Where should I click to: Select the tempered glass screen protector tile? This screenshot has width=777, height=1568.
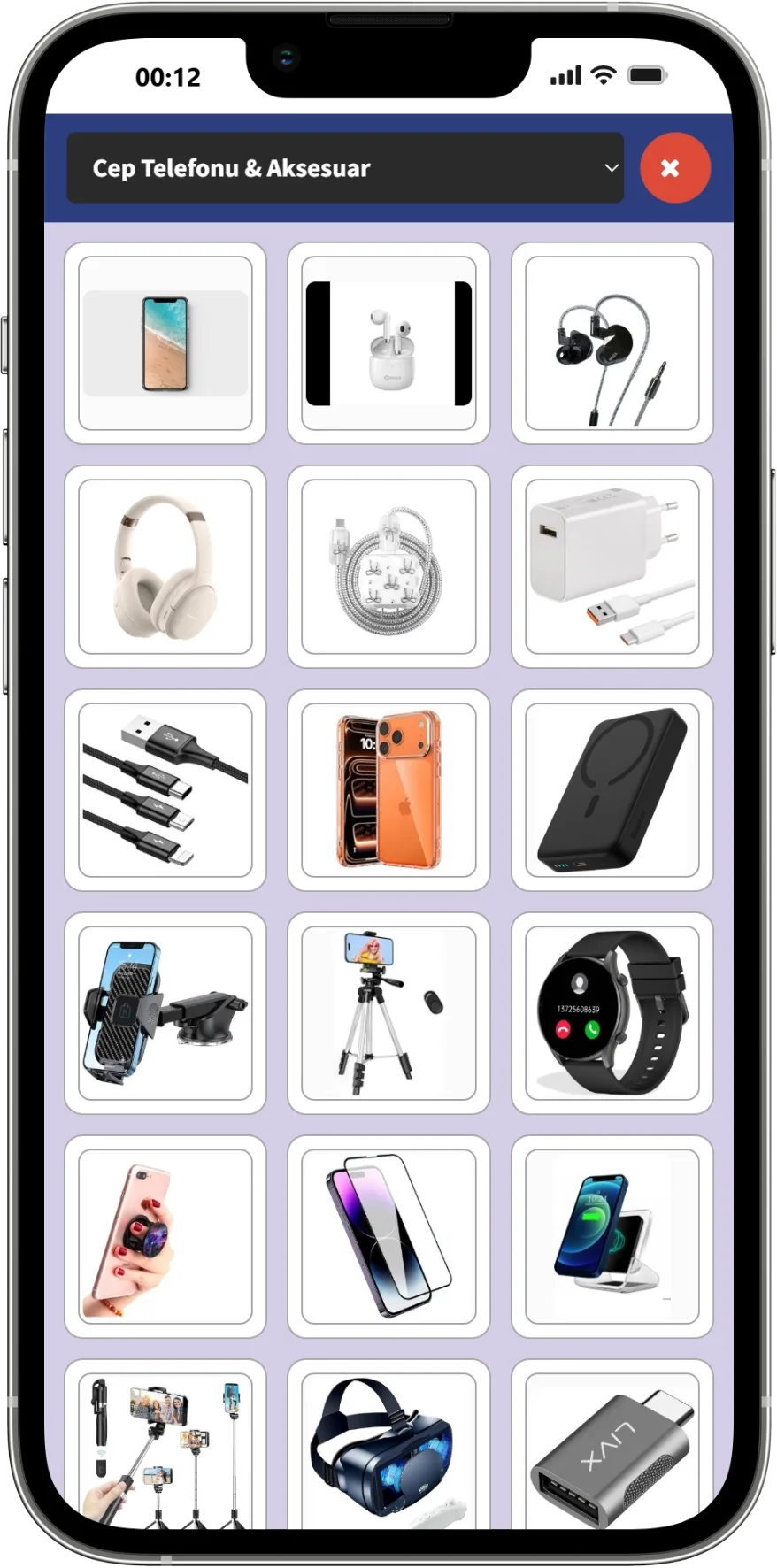(x=388, y=1236)
